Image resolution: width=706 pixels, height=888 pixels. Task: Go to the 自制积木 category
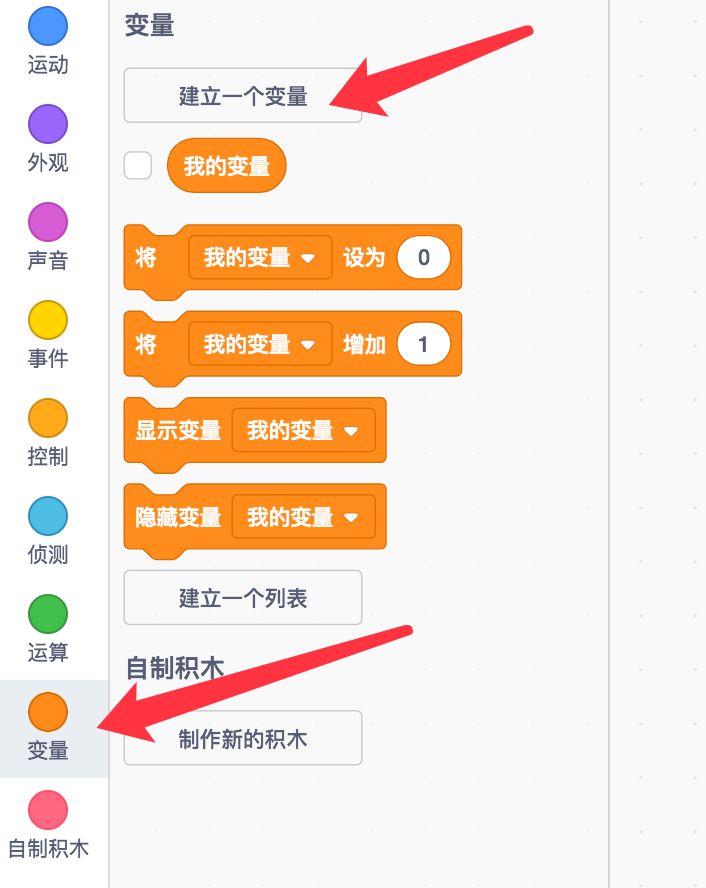tap(47, 824)
